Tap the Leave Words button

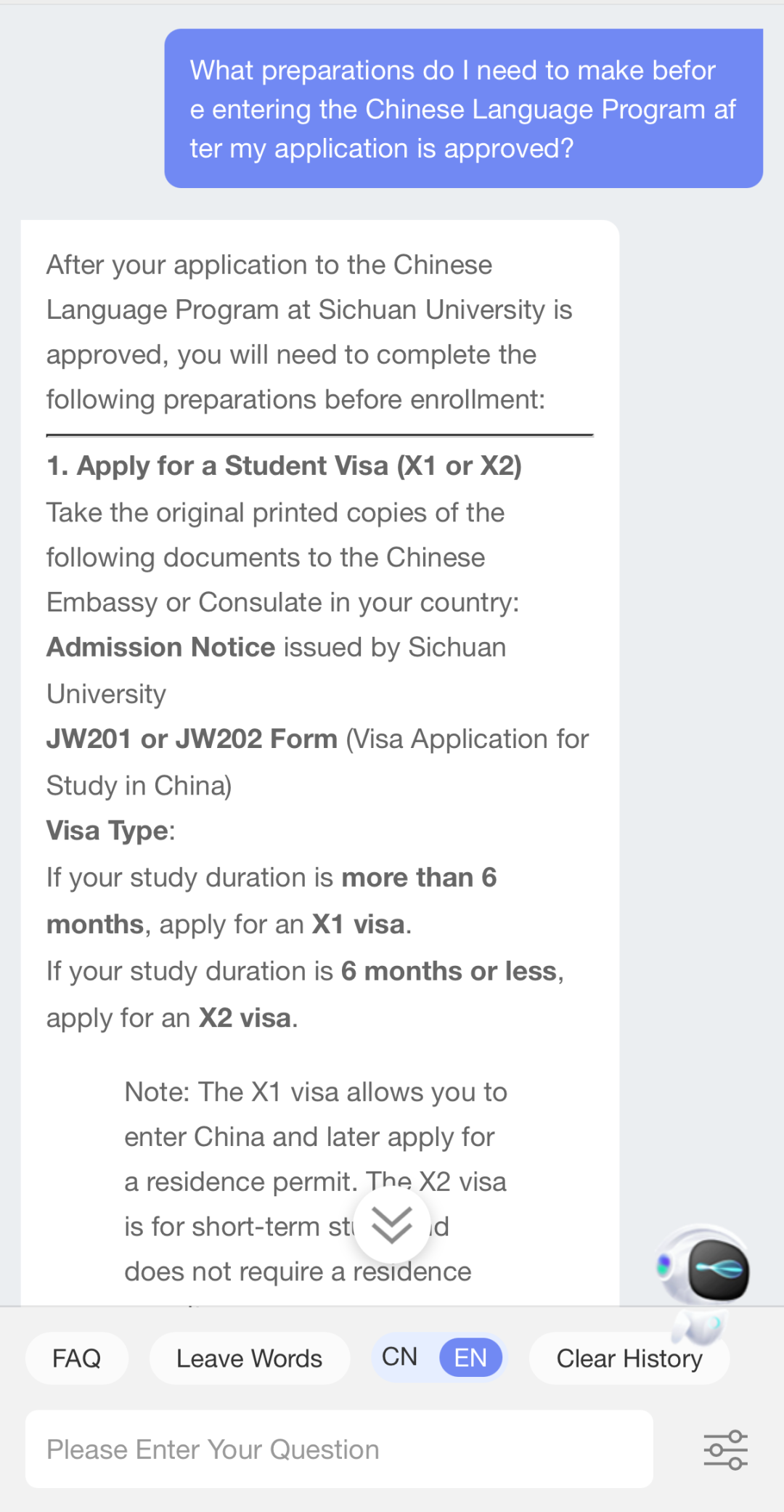(249, 1358)
